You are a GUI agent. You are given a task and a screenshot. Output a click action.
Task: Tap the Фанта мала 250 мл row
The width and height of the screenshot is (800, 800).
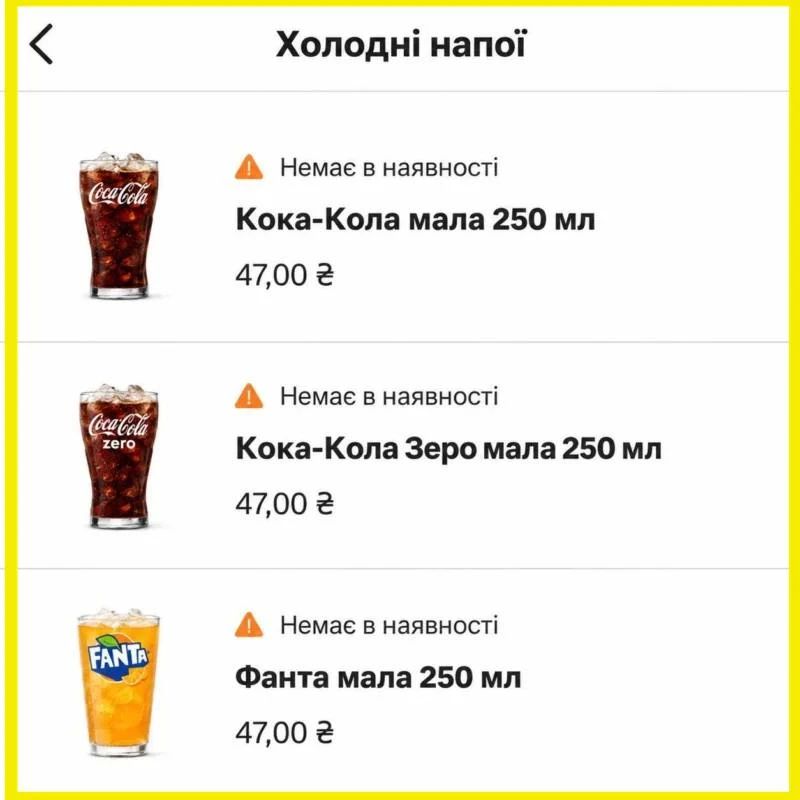(403, 682)
